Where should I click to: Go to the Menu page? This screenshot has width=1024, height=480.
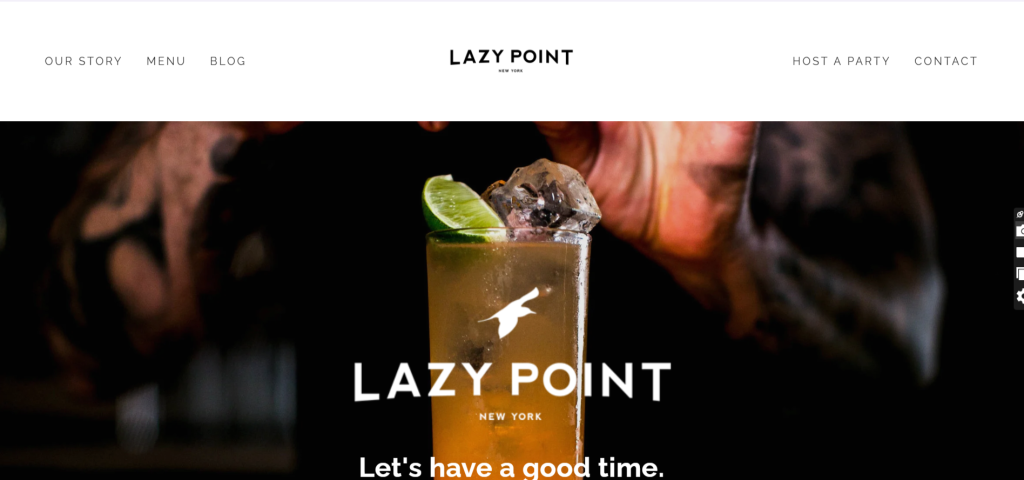(x=166, y=61)
